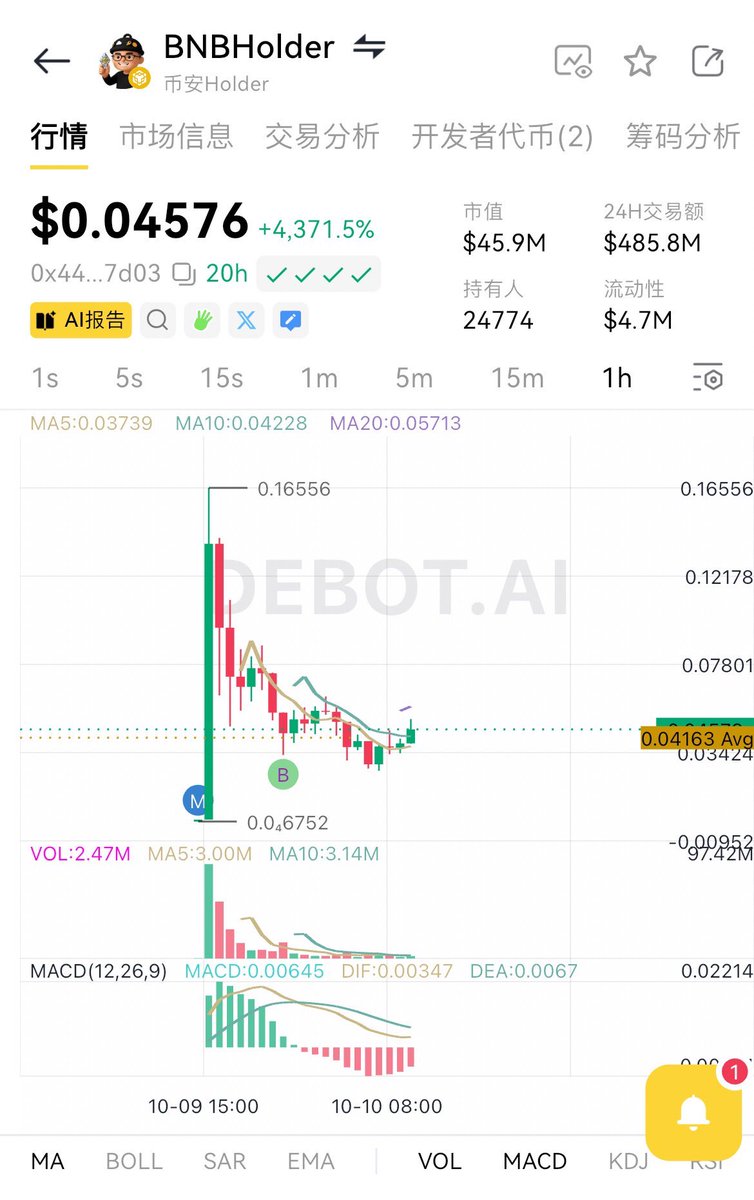The image size is (754, 1200).
Task: Open the AI报告 report
Action: [81, 320]
